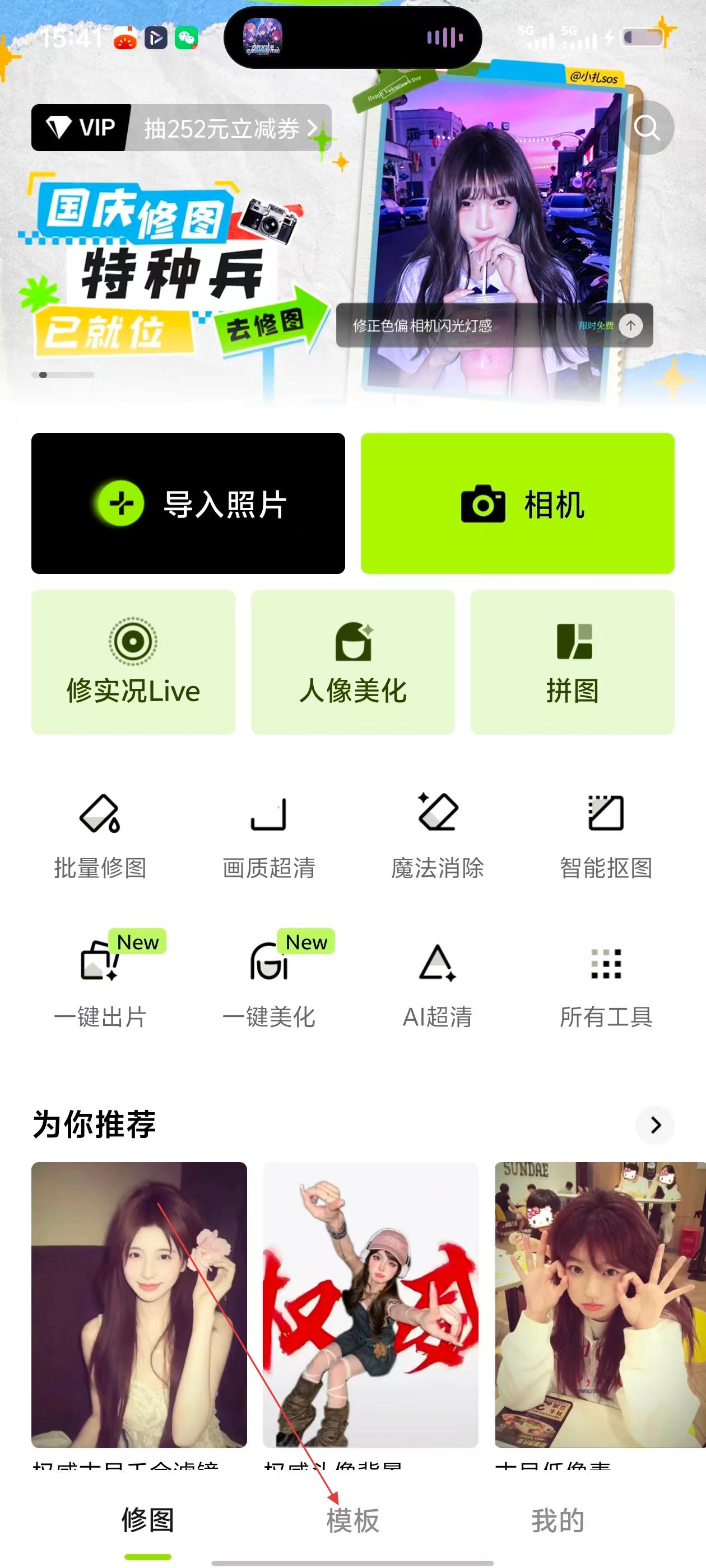The width and height of the screenshot is (706, 1568).
Task: Select 修实况Live tool
Action: click(x=133, y=662)
